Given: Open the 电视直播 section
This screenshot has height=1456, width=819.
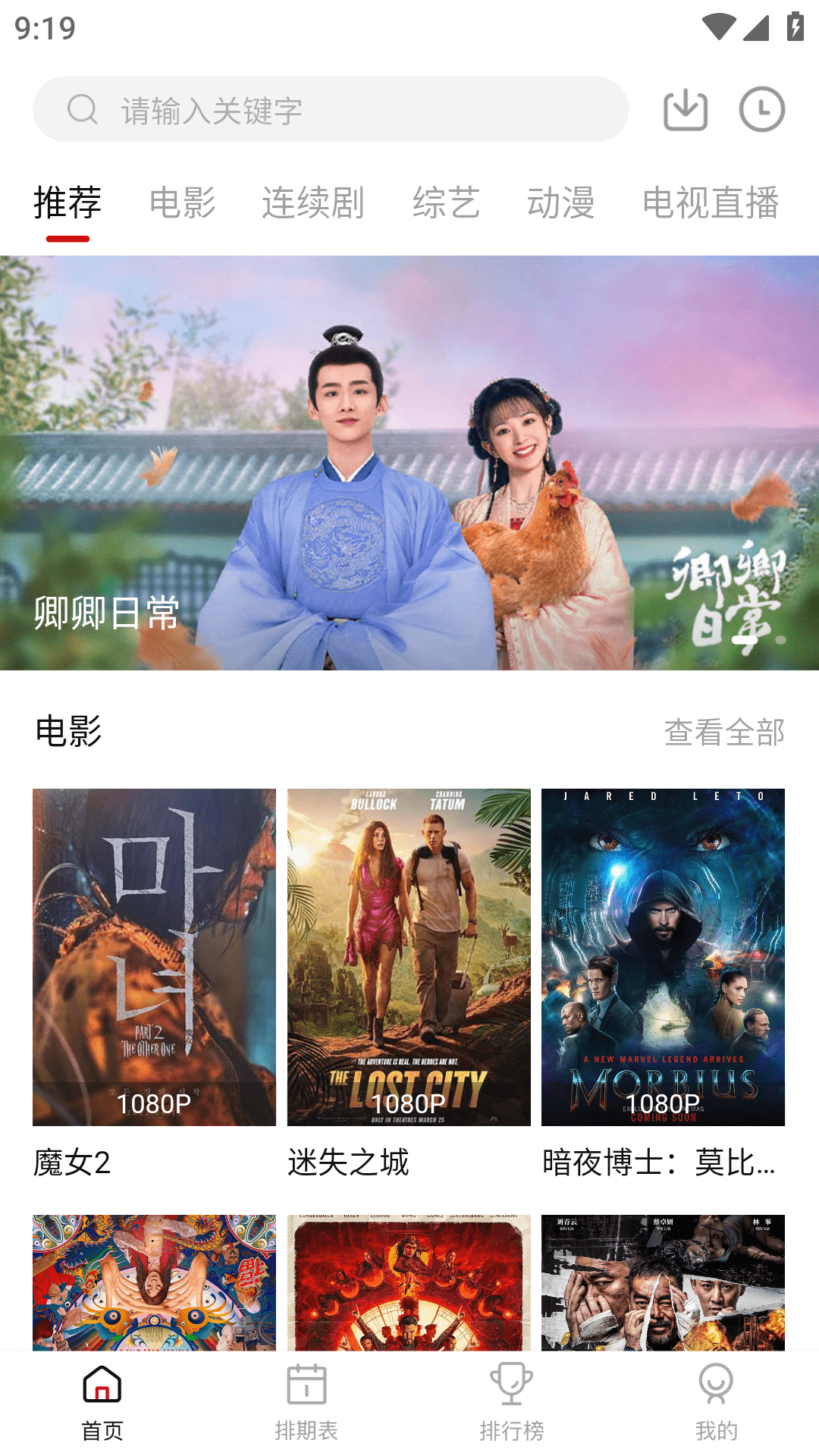Looking at the screenshot, I should [x=711, y=202].
